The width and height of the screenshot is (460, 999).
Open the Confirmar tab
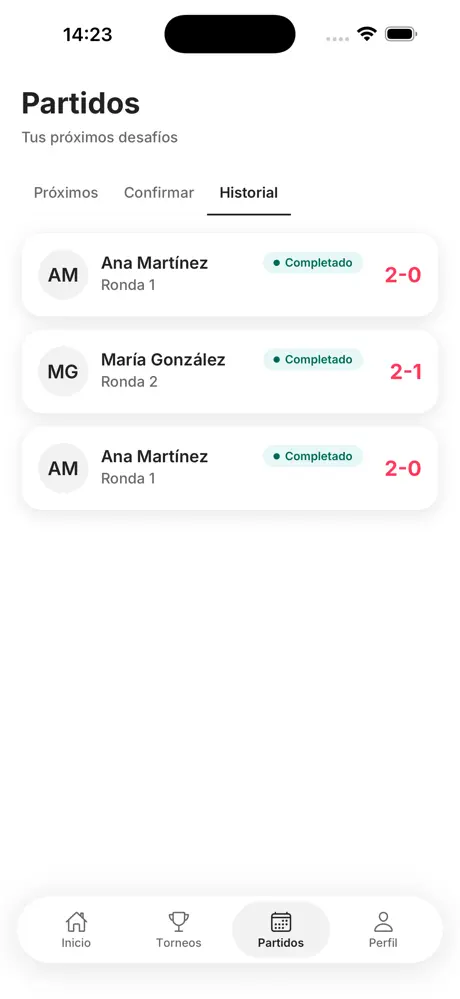click(159, 192)
